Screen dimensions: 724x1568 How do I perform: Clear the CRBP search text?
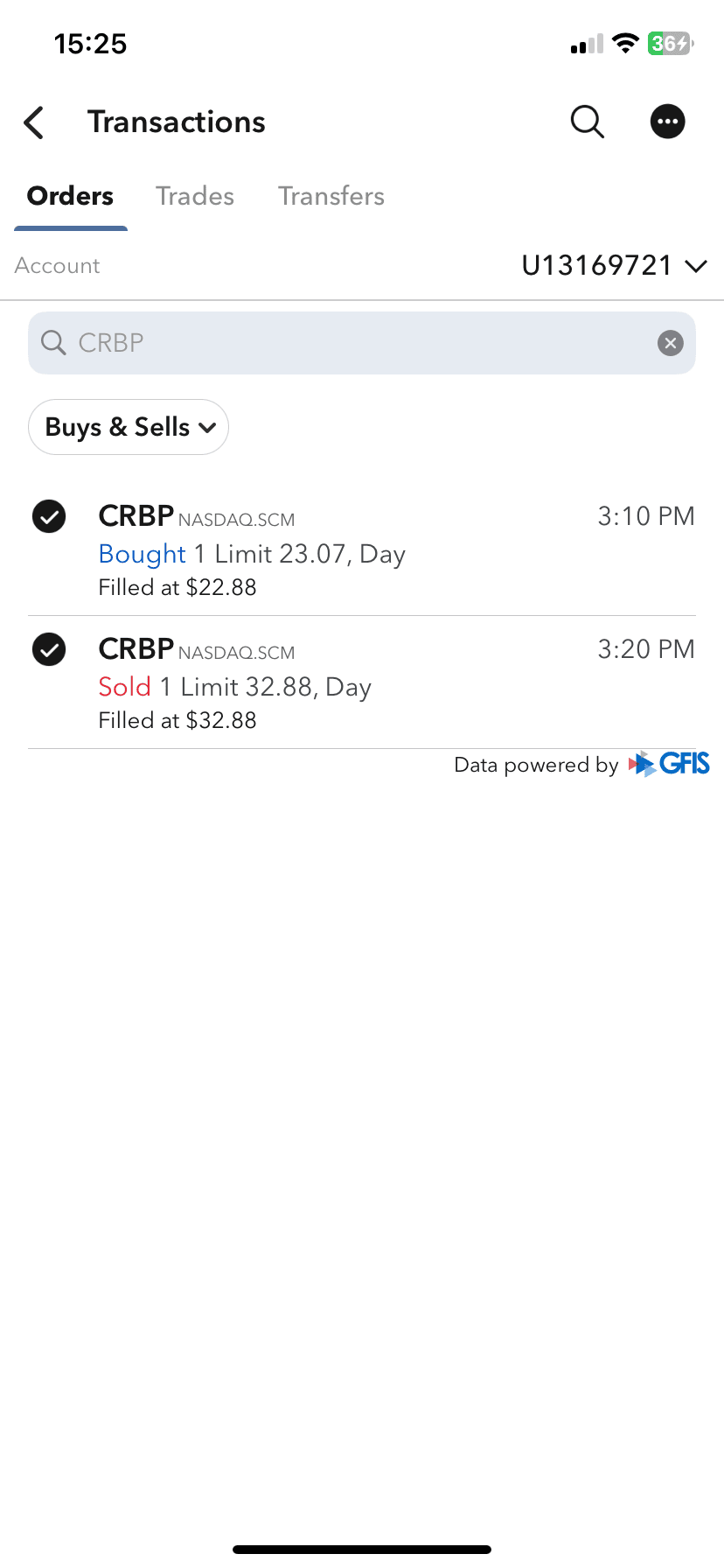point(671,343)
